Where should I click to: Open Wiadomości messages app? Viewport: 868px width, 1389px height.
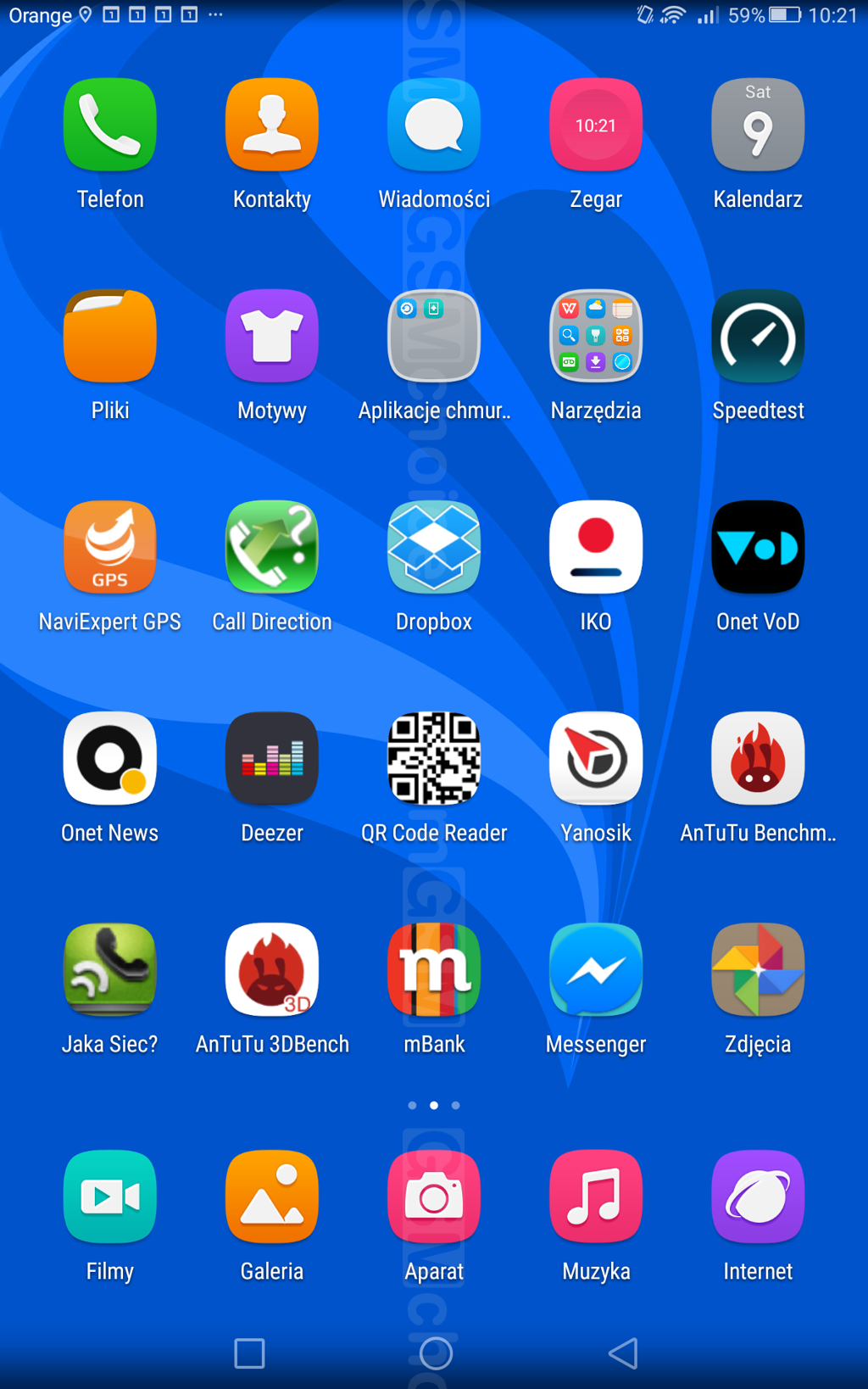pyautogui.click(x=434, y=125)
